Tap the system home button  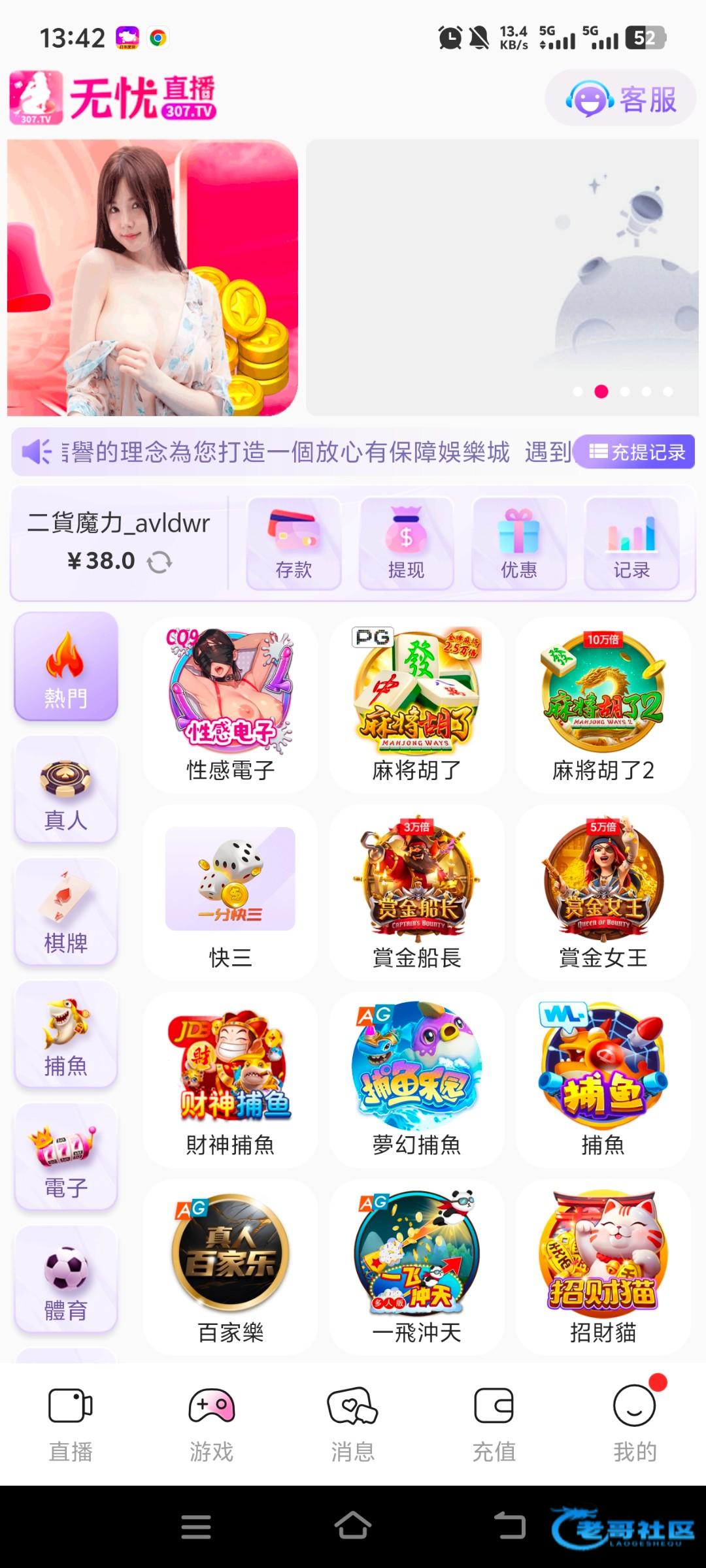tap(353, 1527)
